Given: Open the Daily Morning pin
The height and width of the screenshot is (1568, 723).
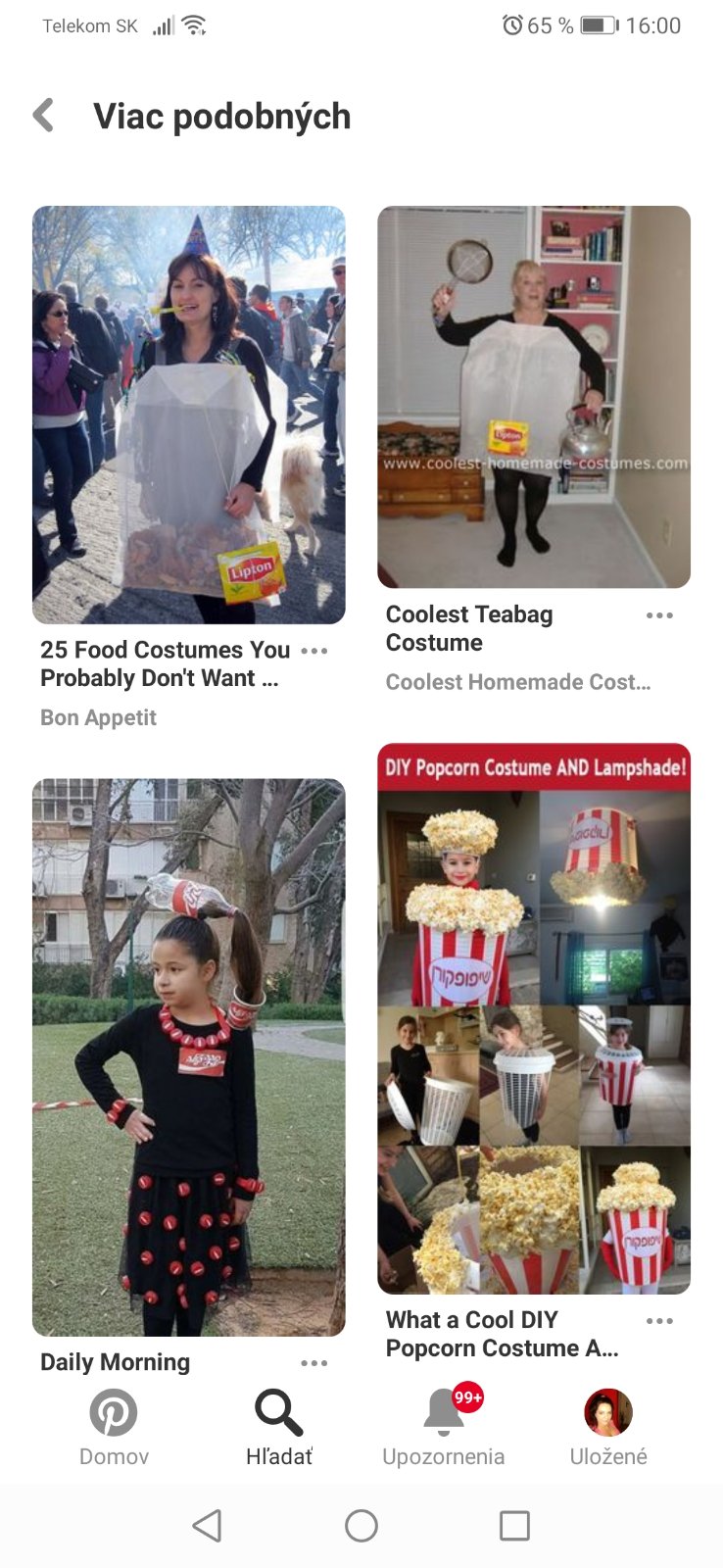Looking at the screenshot, I should [x=188, y=1056].
